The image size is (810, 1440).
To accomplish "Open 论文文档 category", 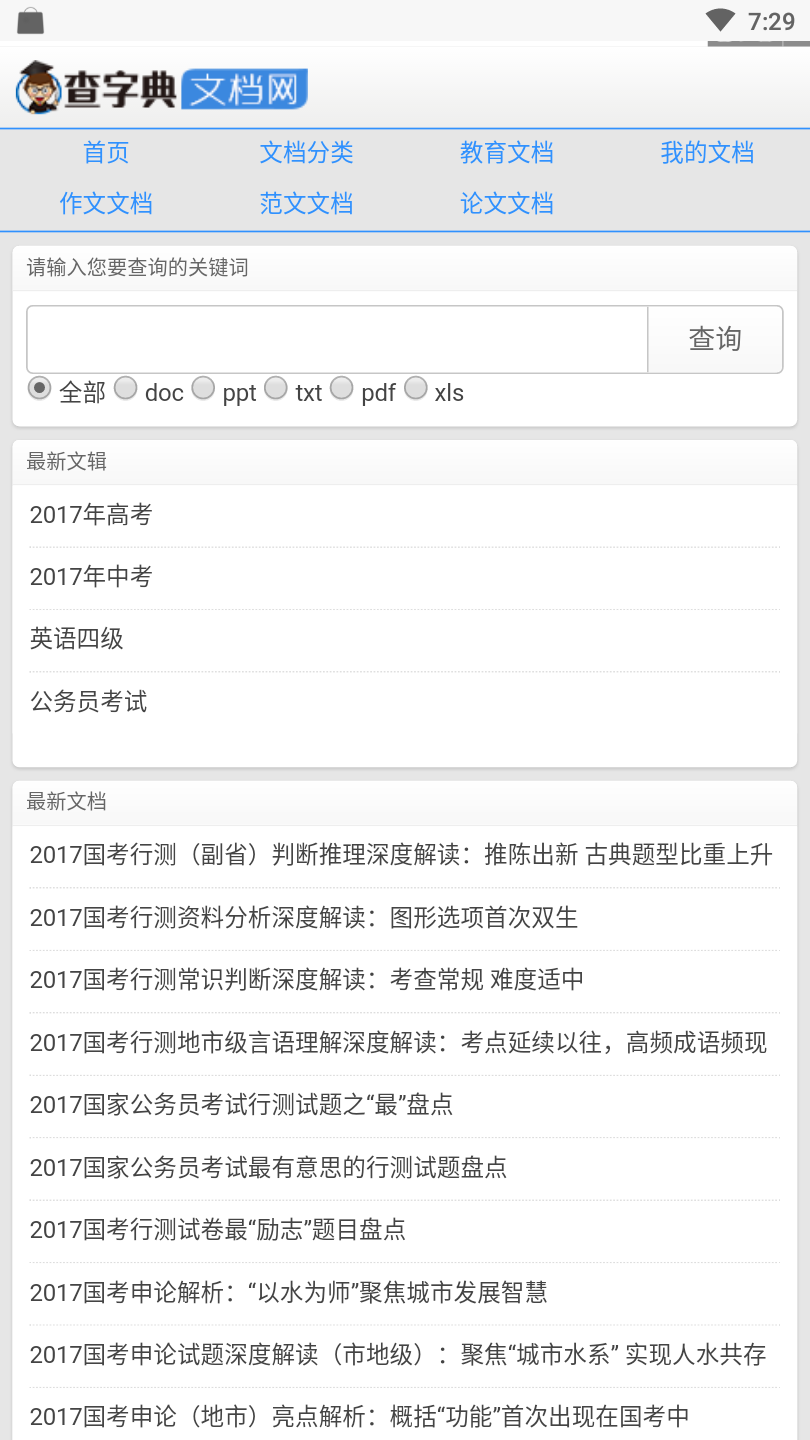I will [506, 204].
